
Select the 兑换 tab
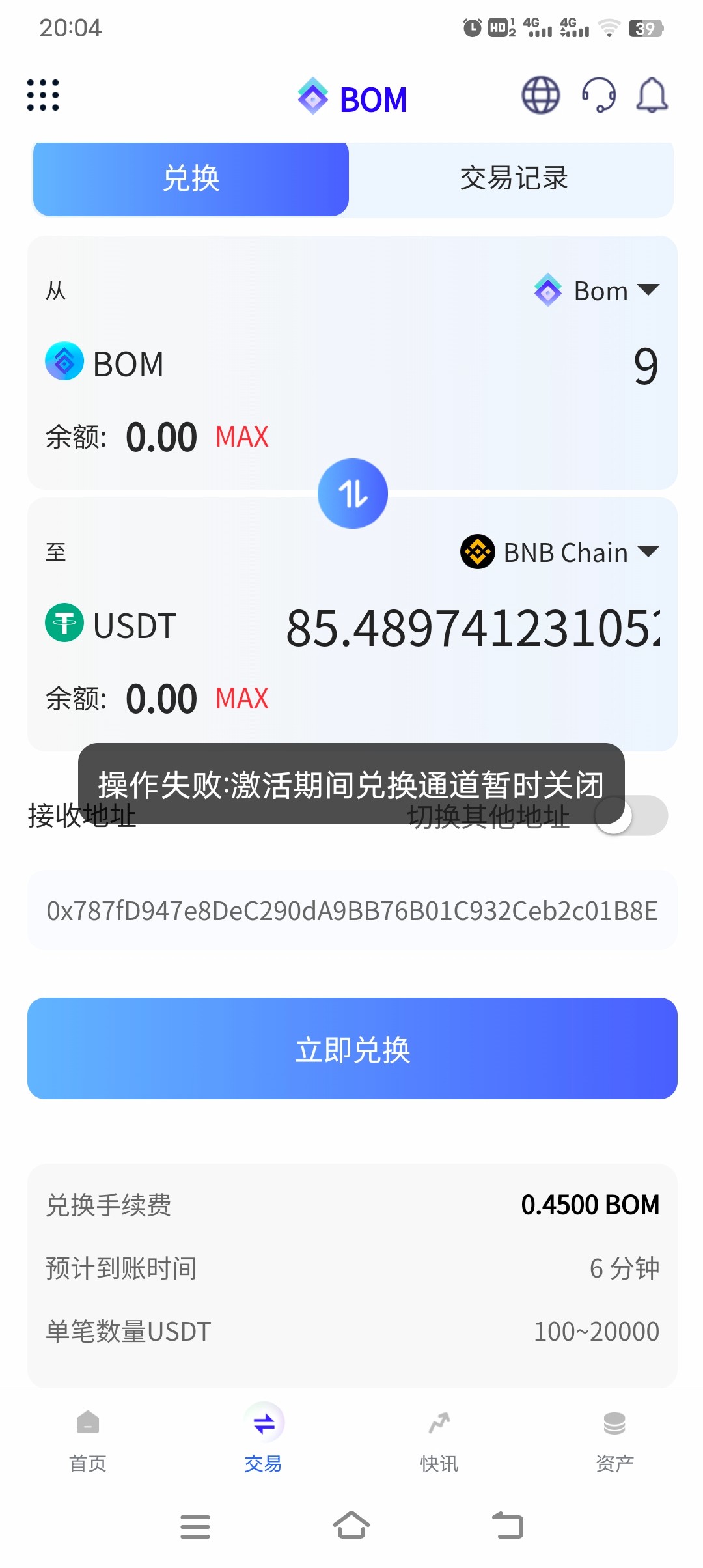(191, 178)
